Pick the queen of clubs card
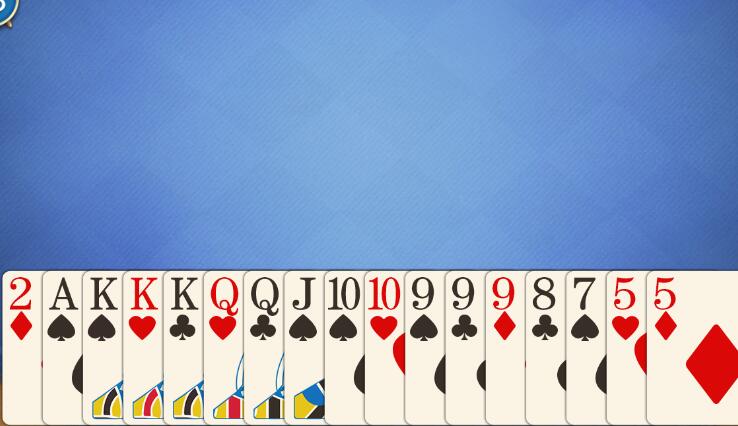738x426 pixels. pyautogui.click(x=262, y=340)
